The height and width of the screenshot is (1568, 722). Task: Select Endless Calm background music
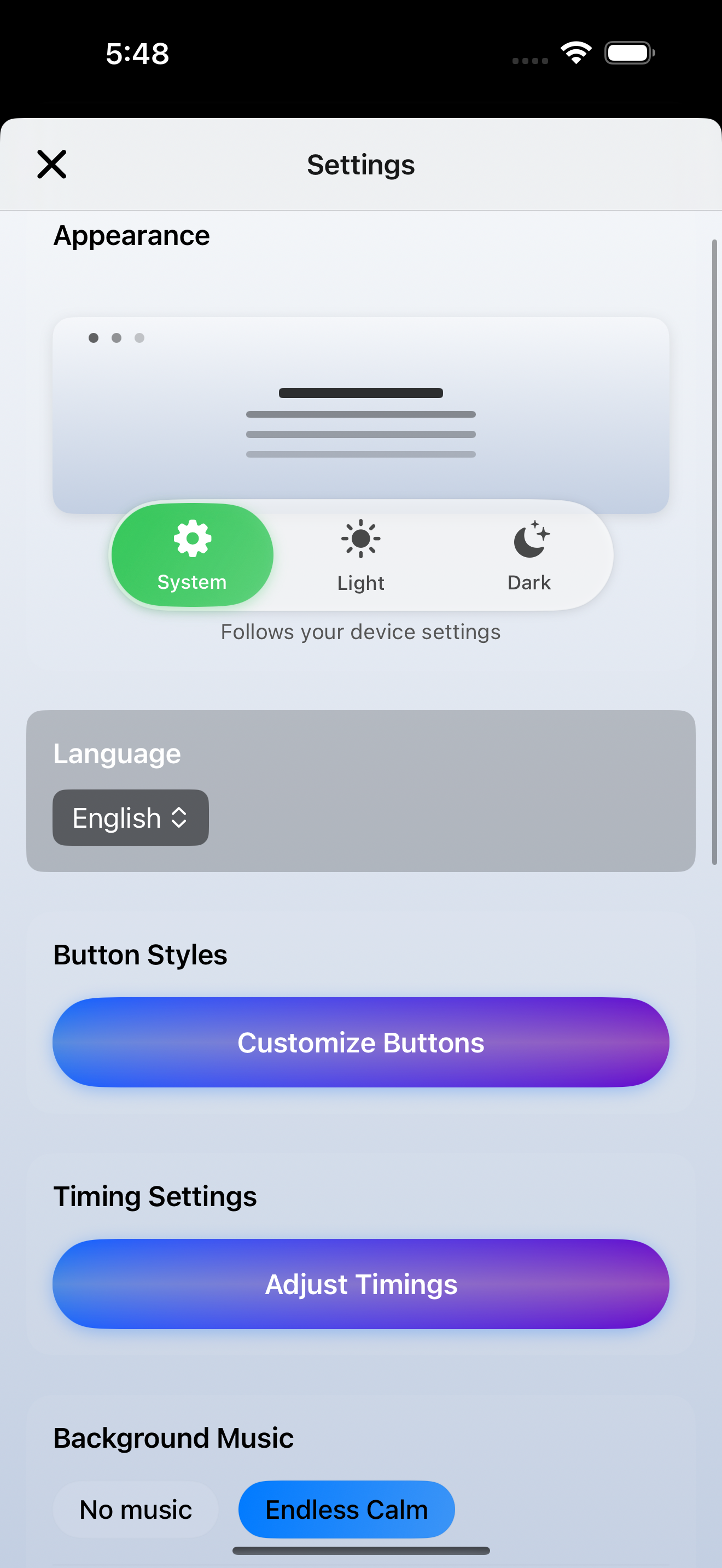pos(346,1510)
